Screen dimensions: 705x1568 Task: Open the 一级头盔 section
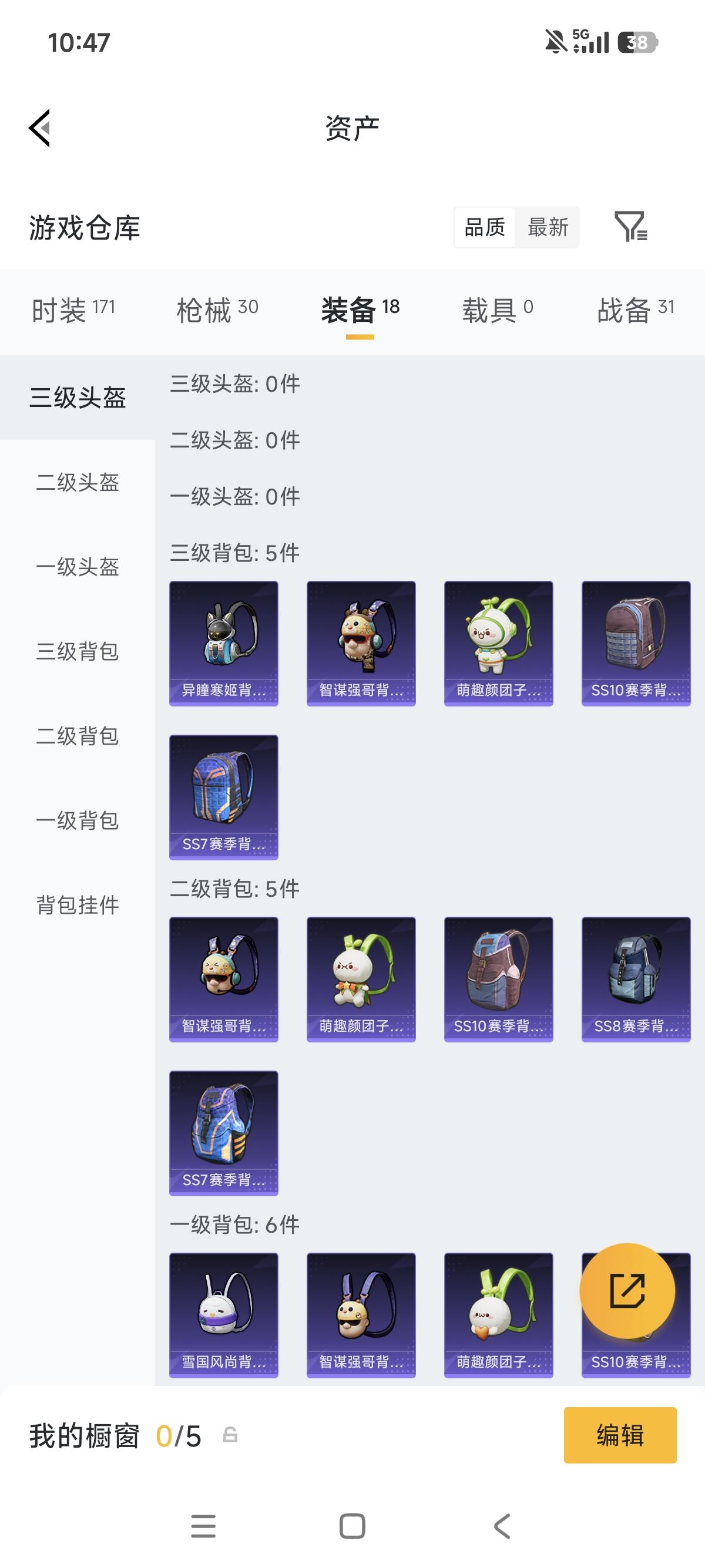coord(78,568)
